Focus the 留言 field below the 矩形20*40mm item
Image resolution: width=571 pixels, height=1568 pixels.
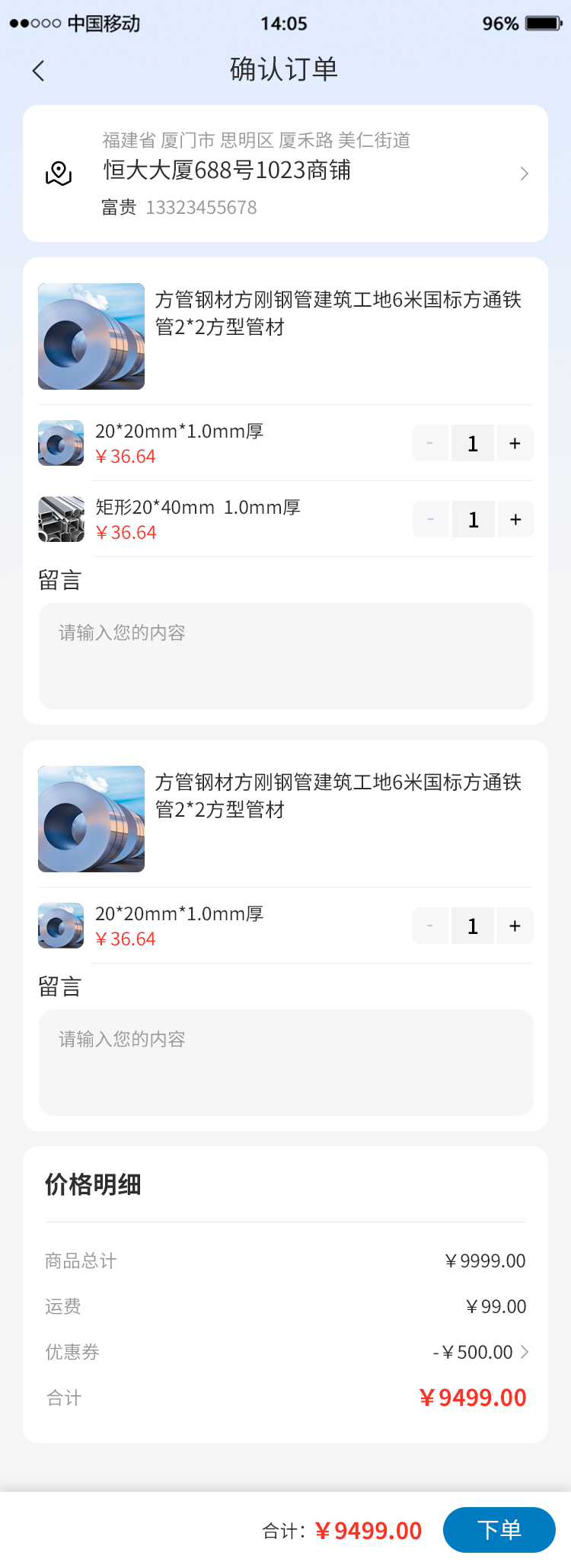(x=285, y=655)
